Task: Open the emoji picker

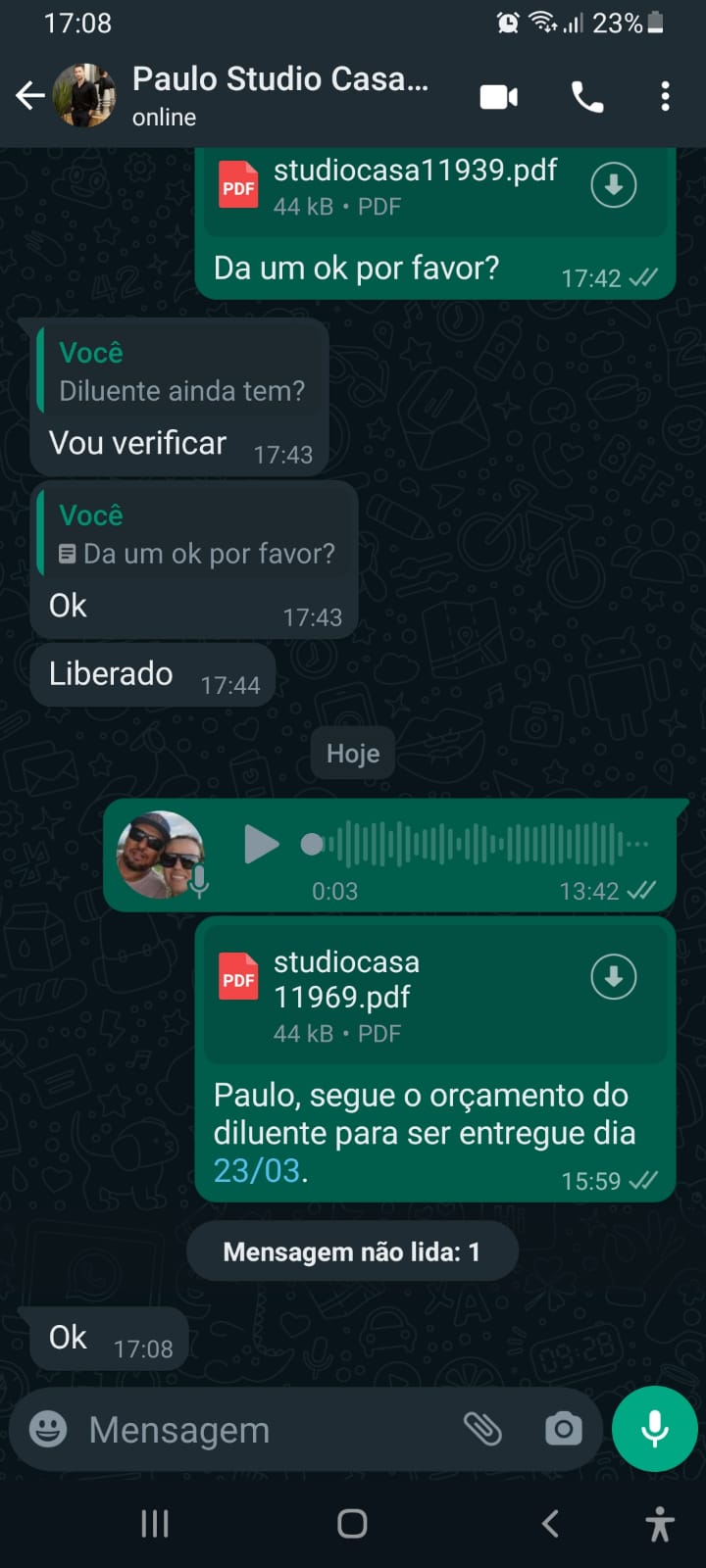Action: pos(48,1429)
